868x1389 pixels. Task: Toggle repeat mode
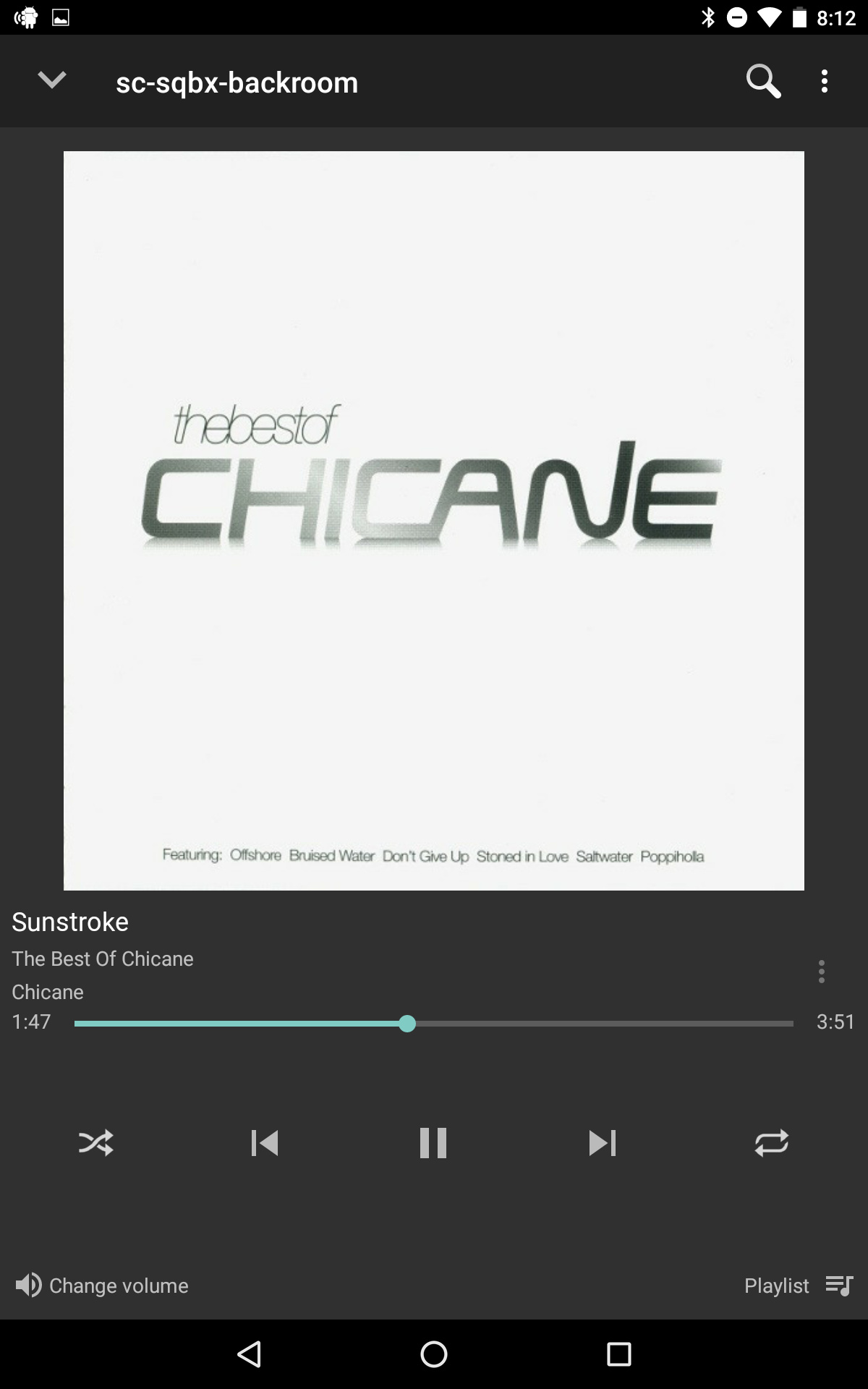(772, 1143)
